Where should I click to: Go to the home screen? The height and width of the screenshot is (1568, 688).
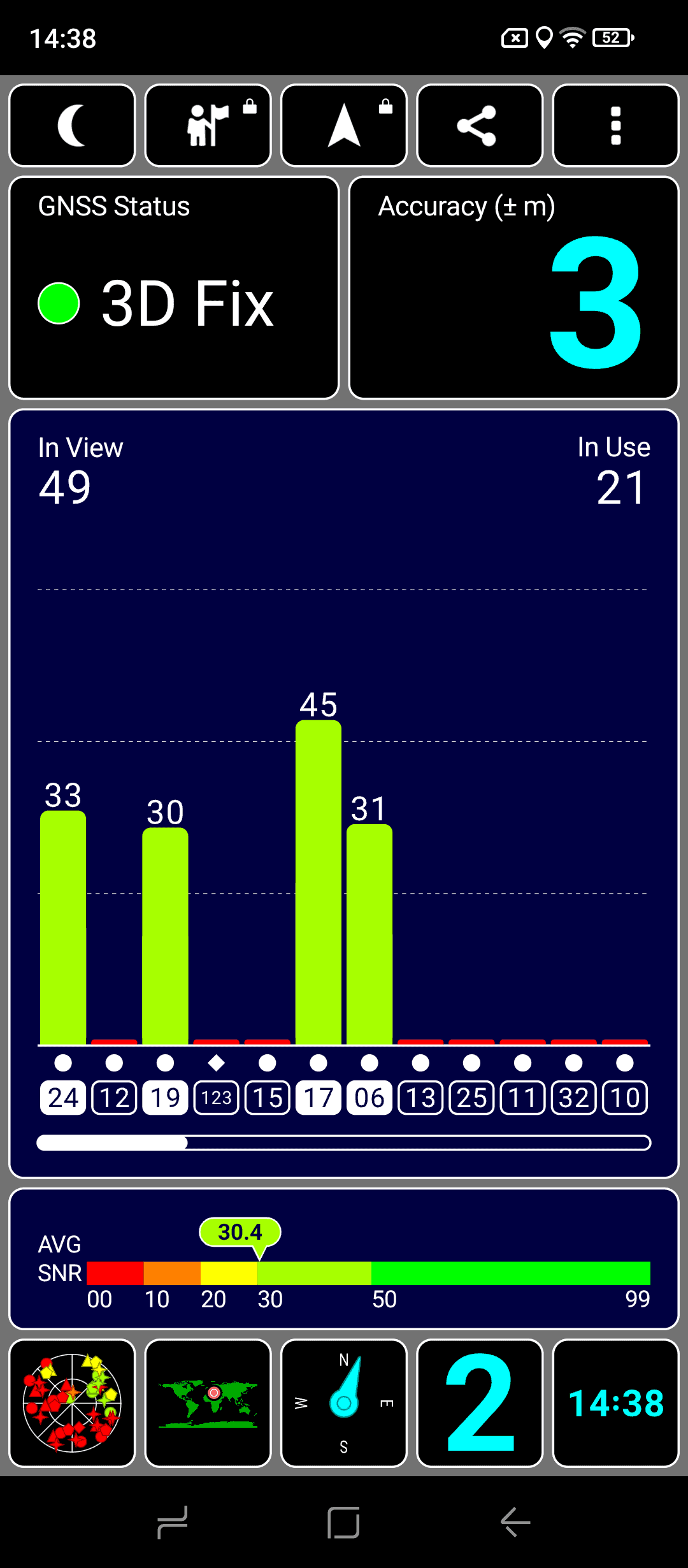[x=344, y=1523]
